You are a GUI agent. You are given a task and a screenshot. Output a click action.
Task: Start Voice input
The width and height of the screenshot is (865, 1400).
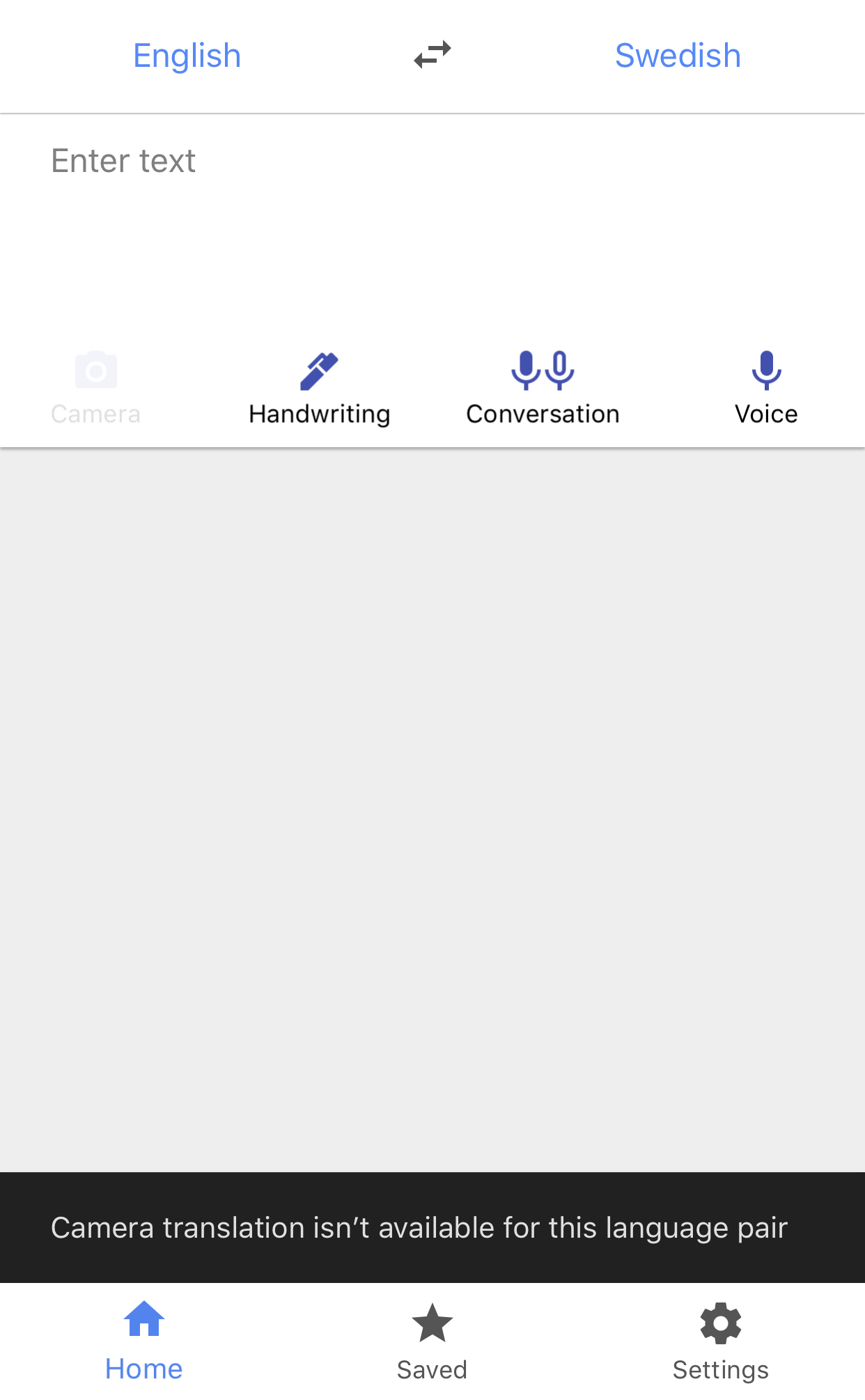[766, 387]
